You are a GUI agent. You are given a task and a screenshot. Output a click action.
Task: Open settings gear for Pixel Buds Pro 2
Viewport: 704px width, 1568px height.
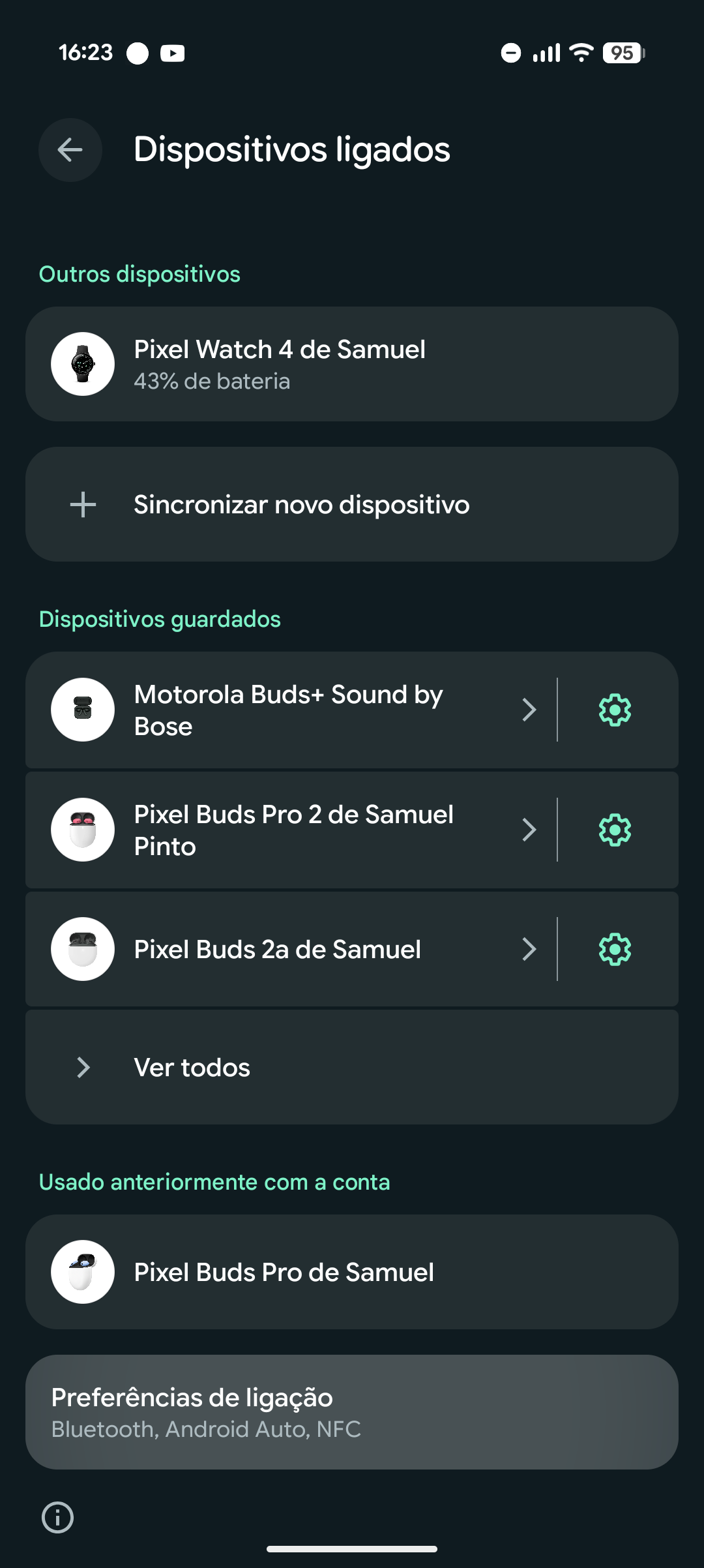click(x=615, y=830)
